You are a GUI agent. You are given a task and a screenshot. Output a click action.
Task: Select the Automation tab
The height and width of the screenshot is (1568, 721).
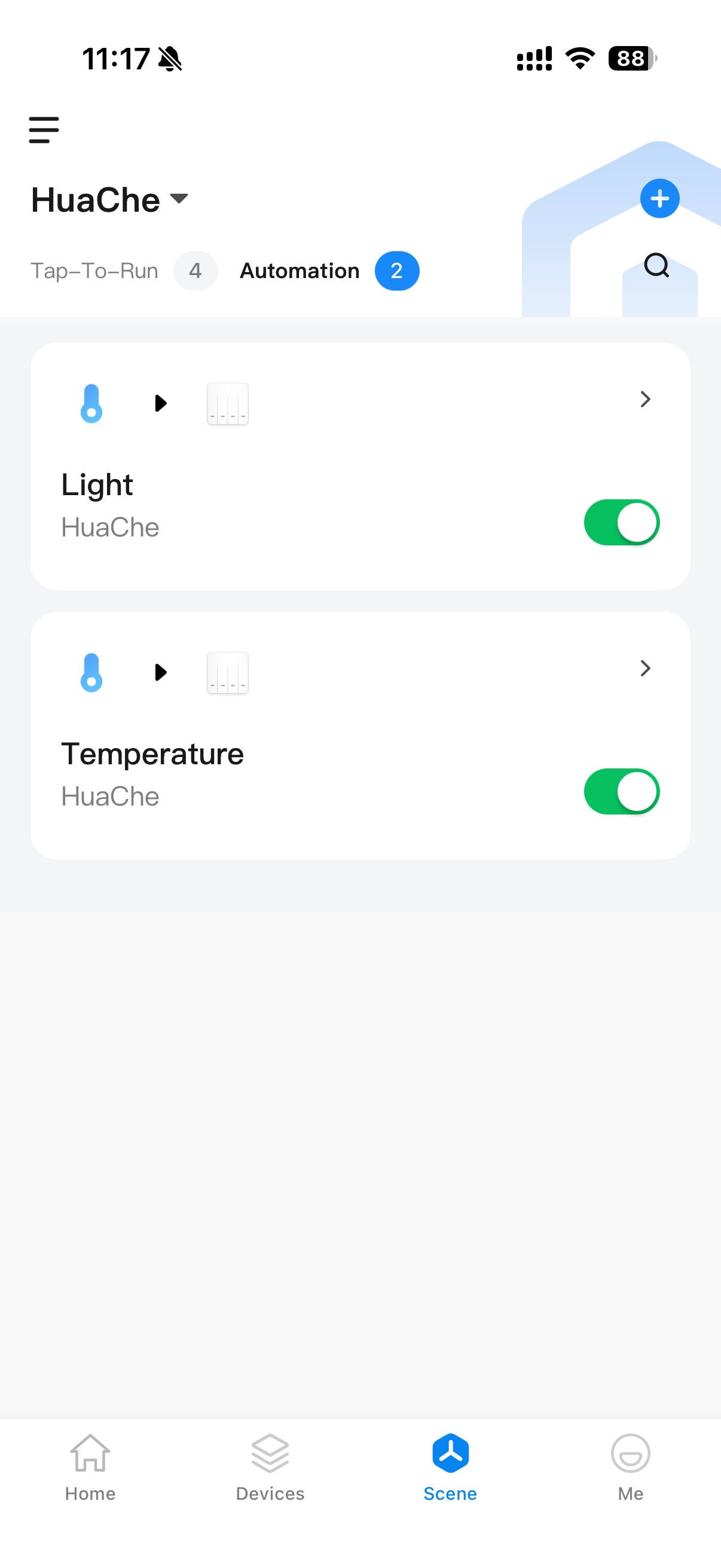click(299, 270)
